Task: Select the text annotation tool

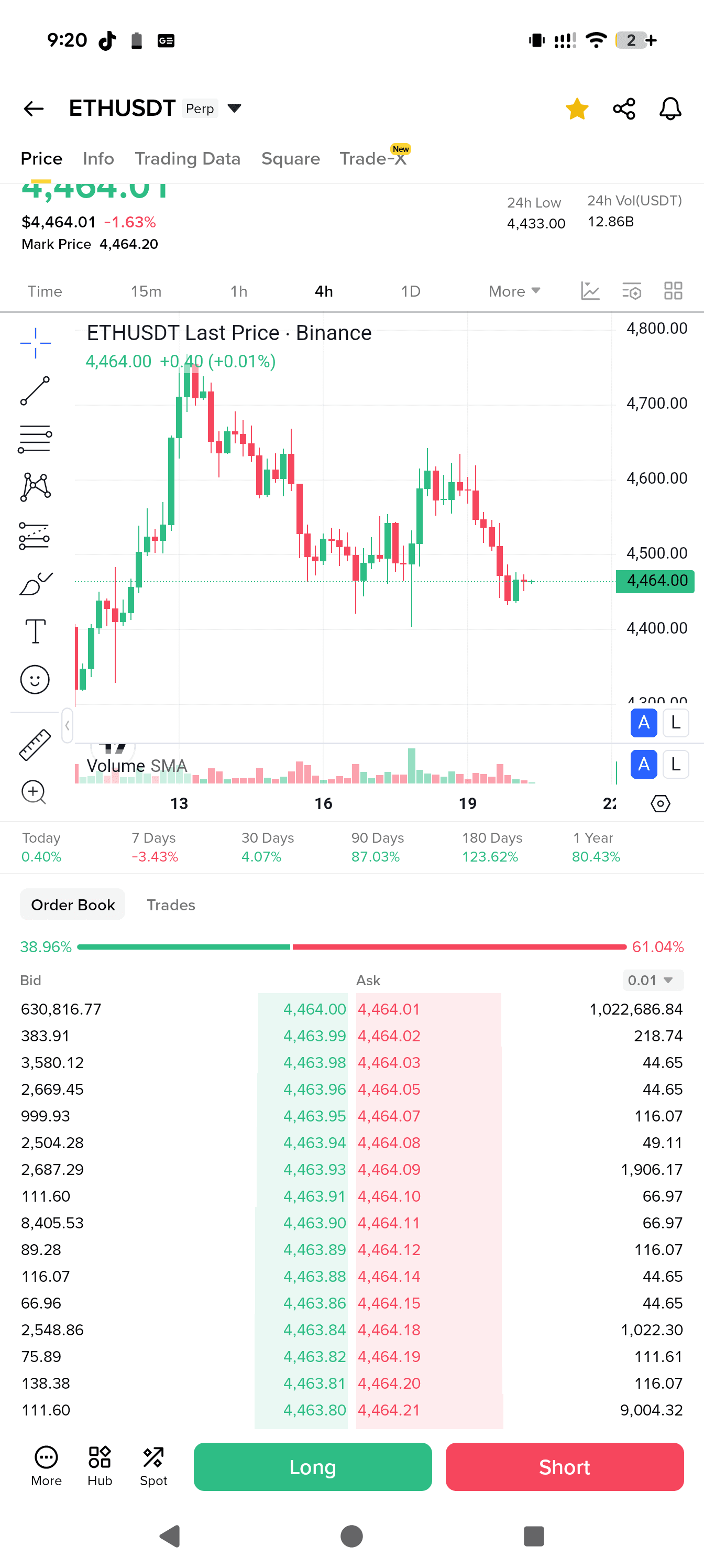Action: (35, 631)
